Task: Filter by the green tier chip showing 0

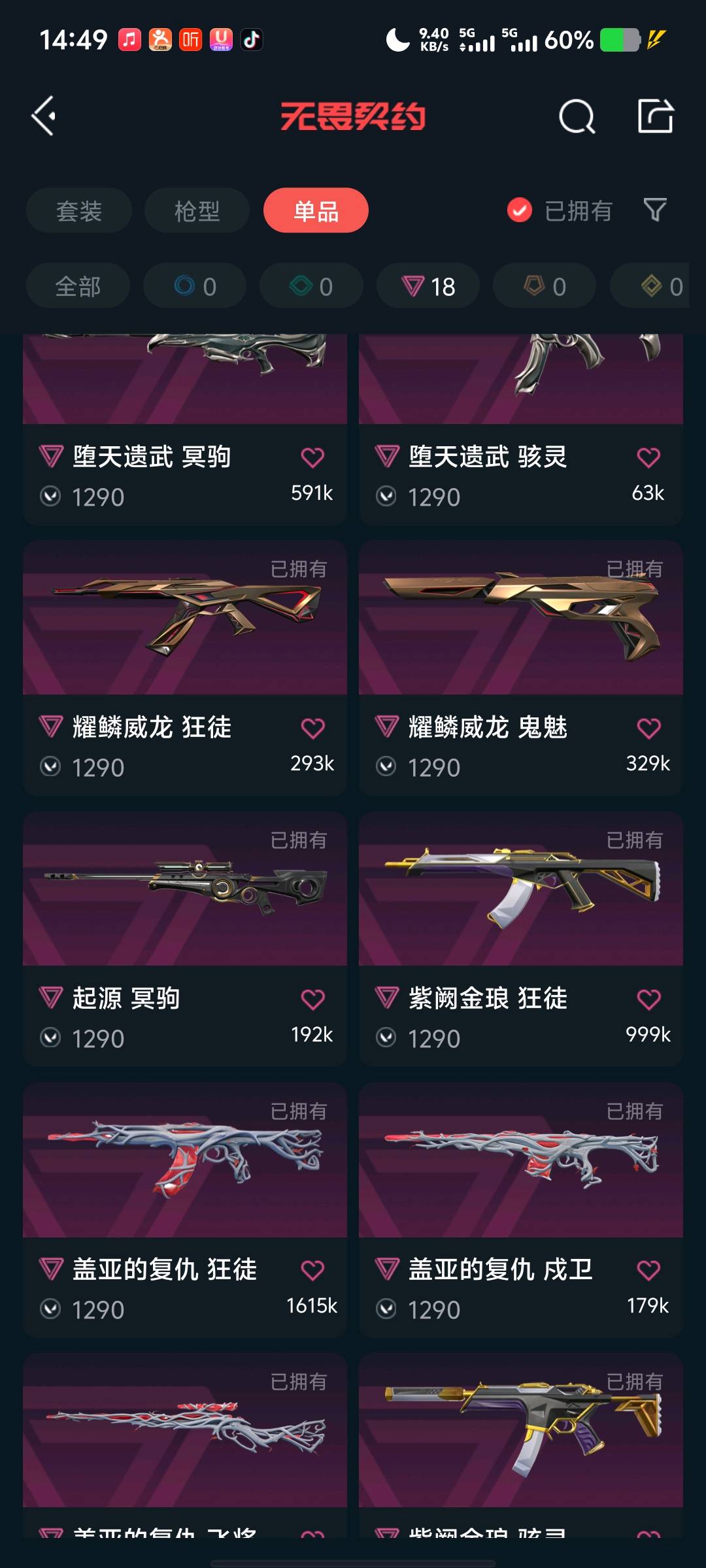Action: [x=311, y=286]
